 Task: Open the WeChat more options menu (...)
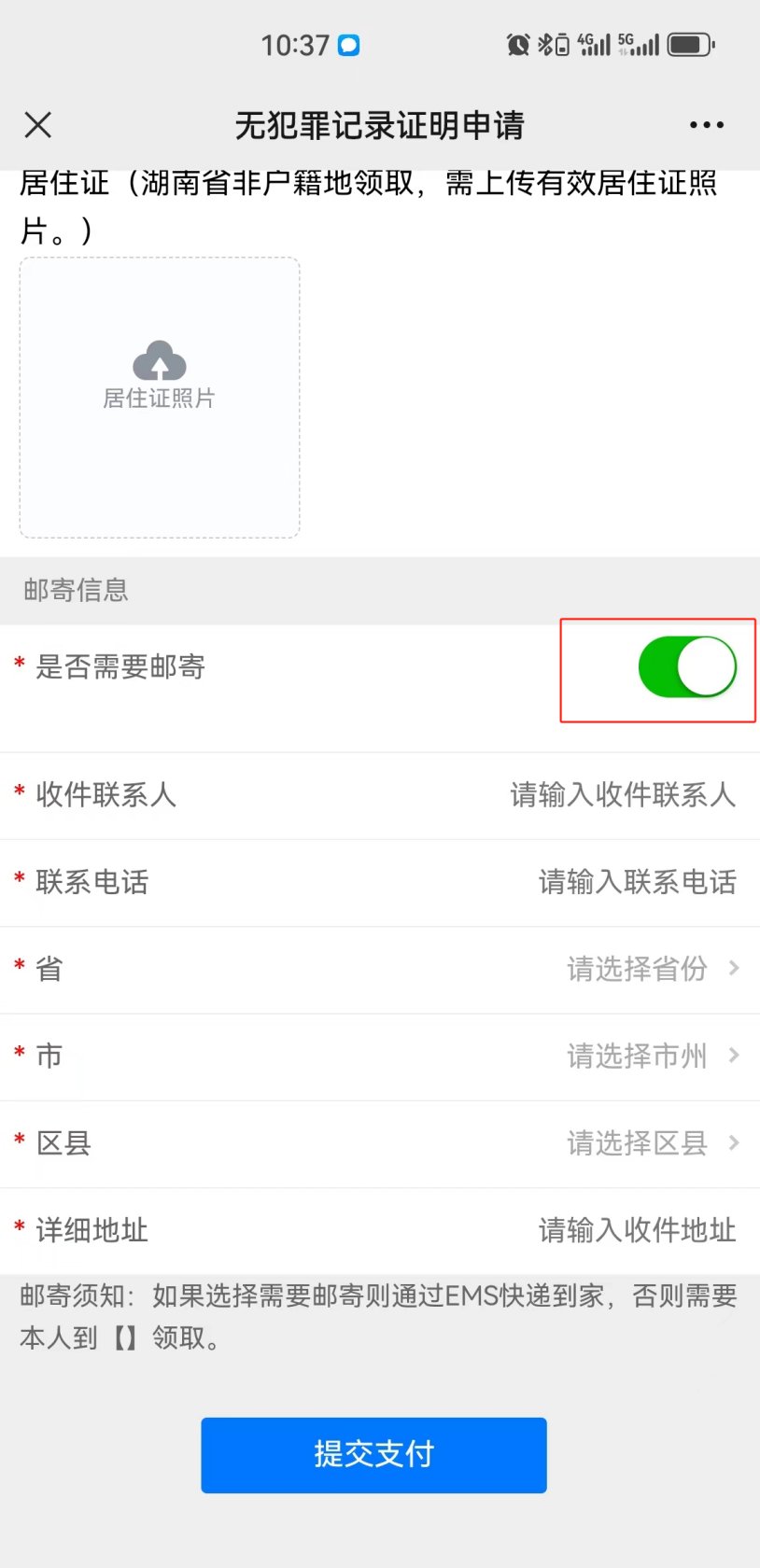[x=705, y=124]
